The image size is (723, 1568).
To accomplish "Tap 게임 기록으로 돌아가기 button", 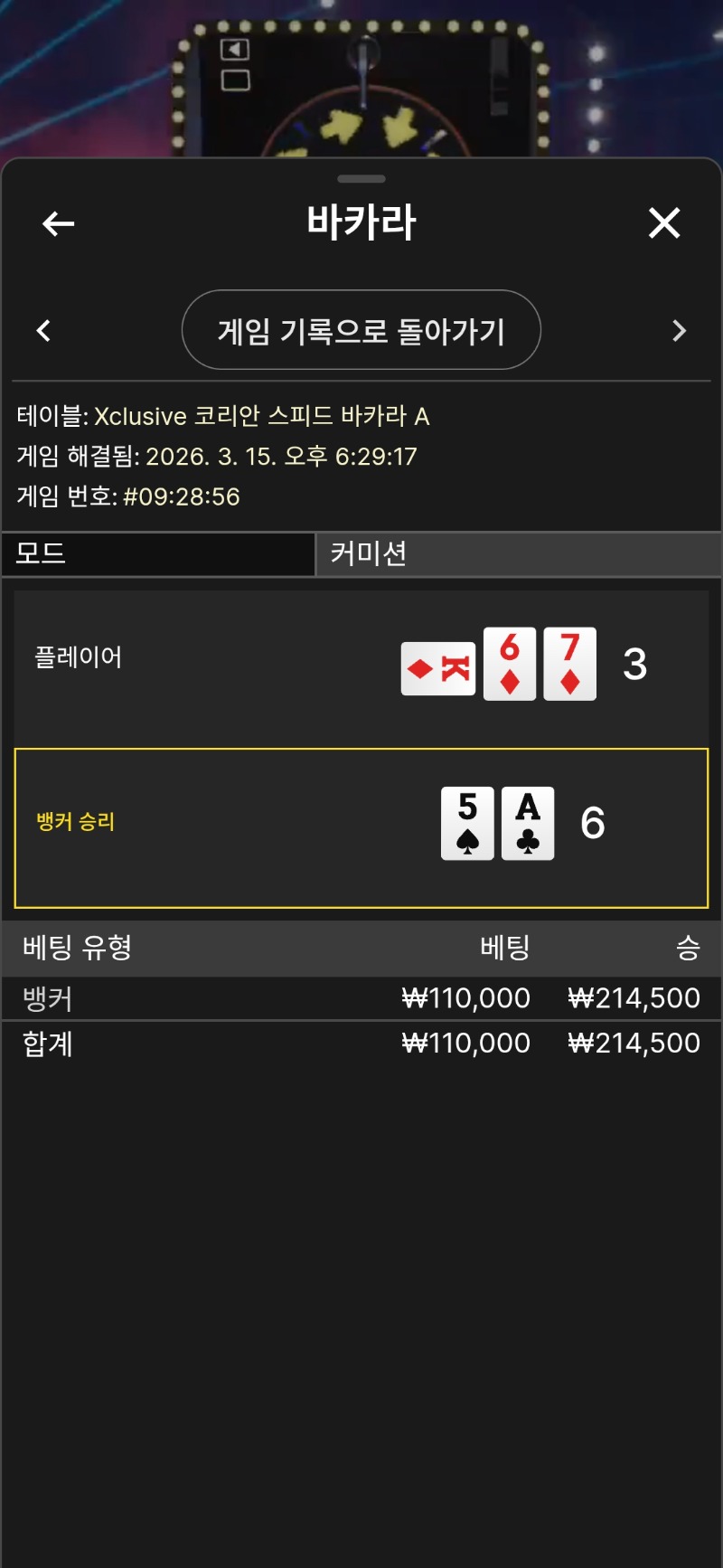I will click(361, 330).
